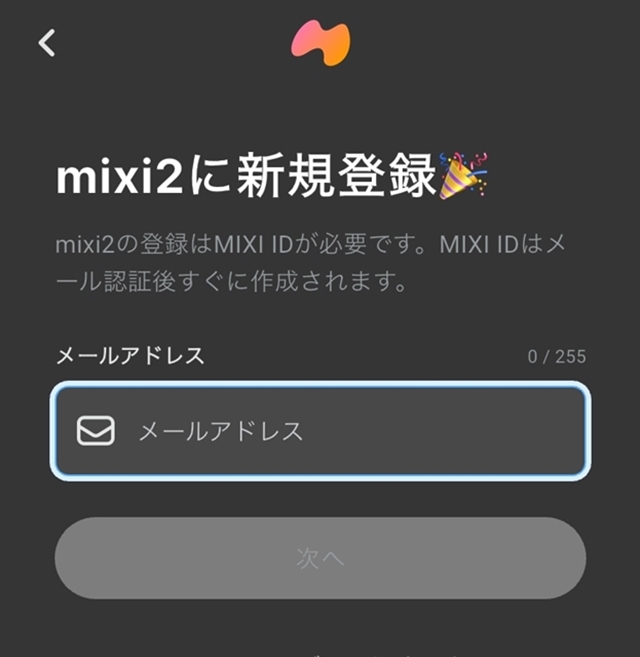The image size is (640, 657).
Task: Go back using the top arrow
Action: pyautogui.click(x=47, y=43)
